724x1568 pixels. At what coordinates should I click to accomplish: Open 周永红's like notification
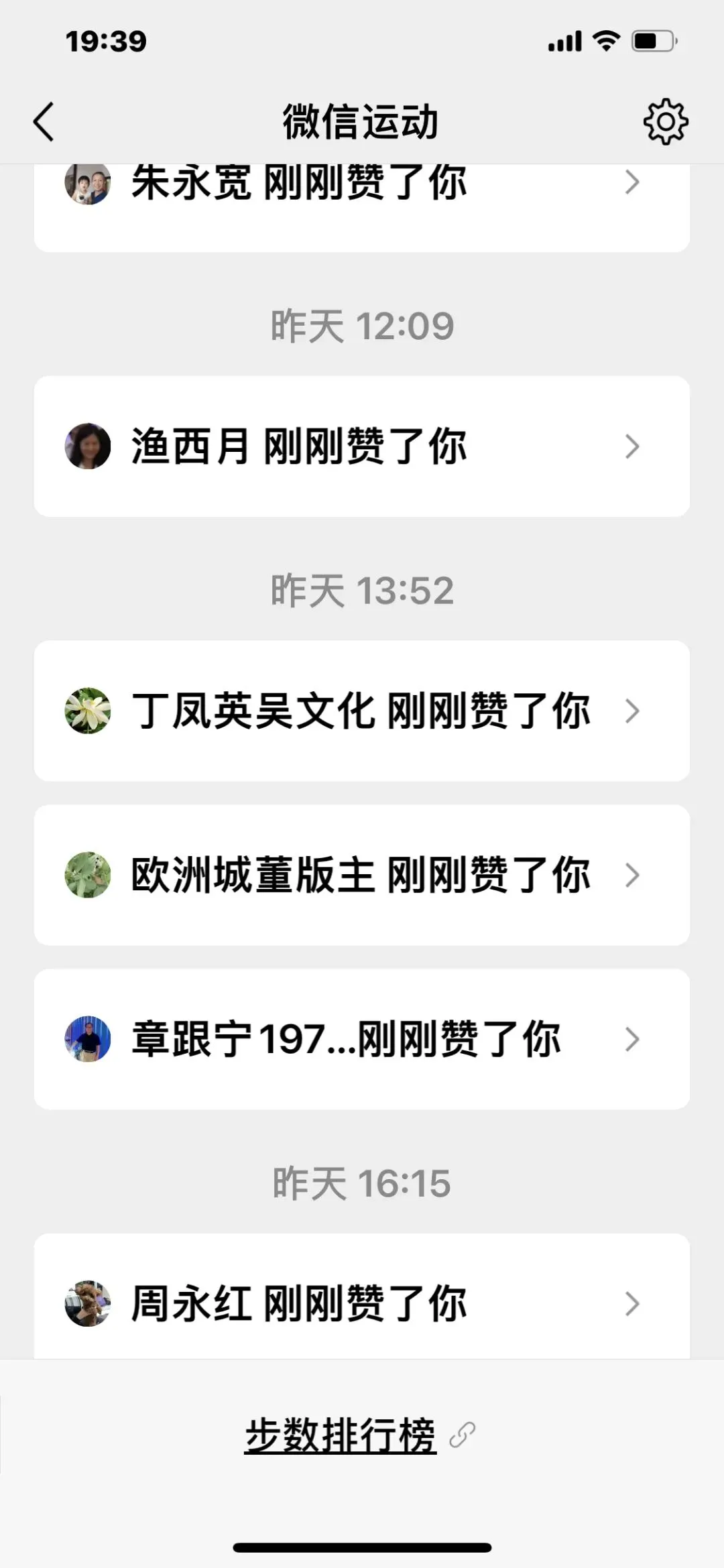pyautogui.click(x=362, y=1301)
